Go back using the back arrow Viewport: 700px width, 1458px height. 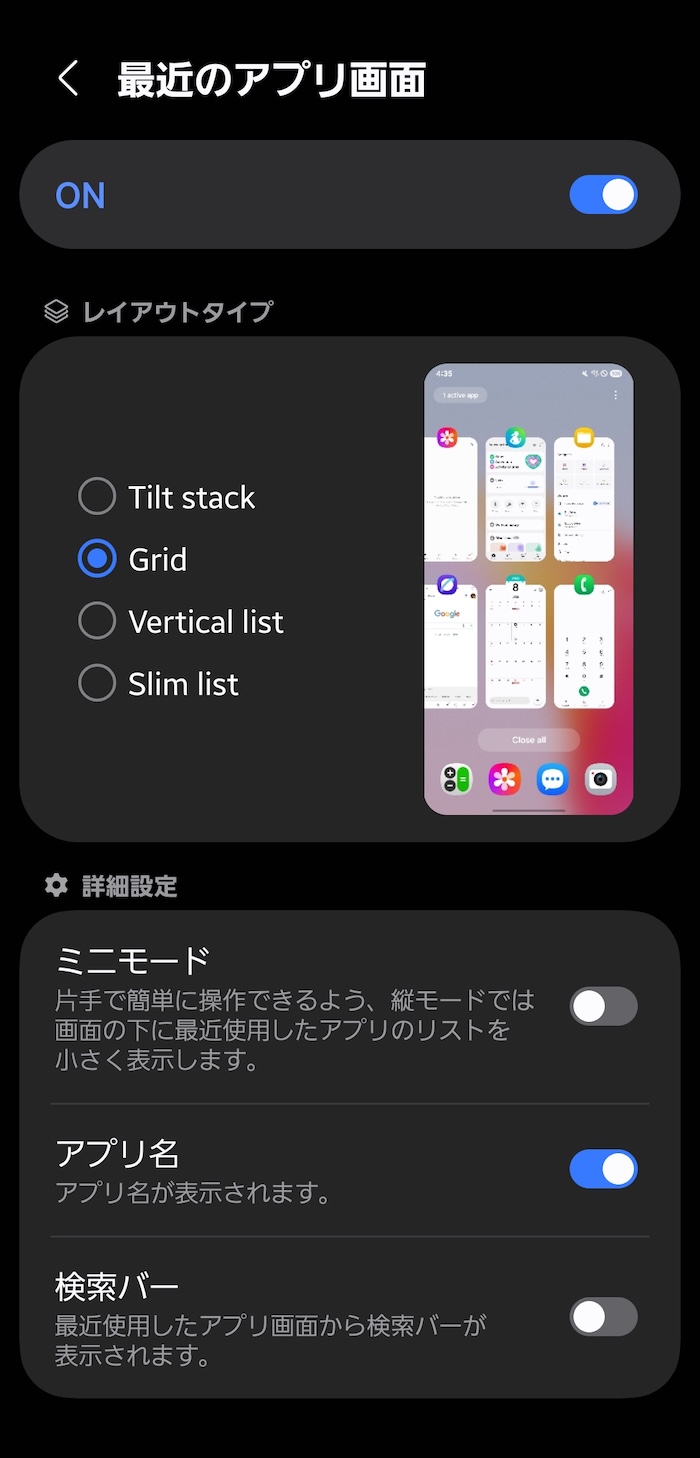pyautogui.click(x=68, y=78)
